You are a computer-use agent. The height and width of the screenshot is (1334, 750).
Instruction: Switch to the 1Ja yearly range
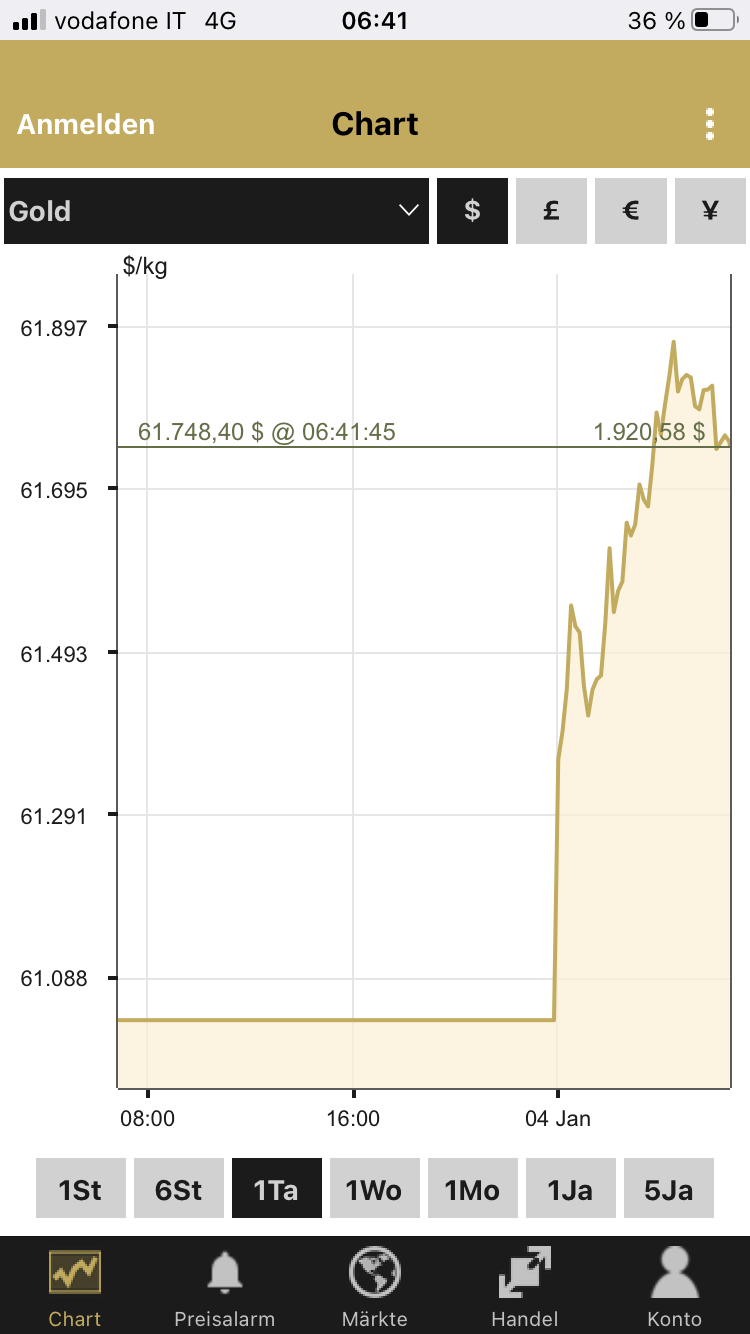pyautogui.click(x=570, y=1189)
